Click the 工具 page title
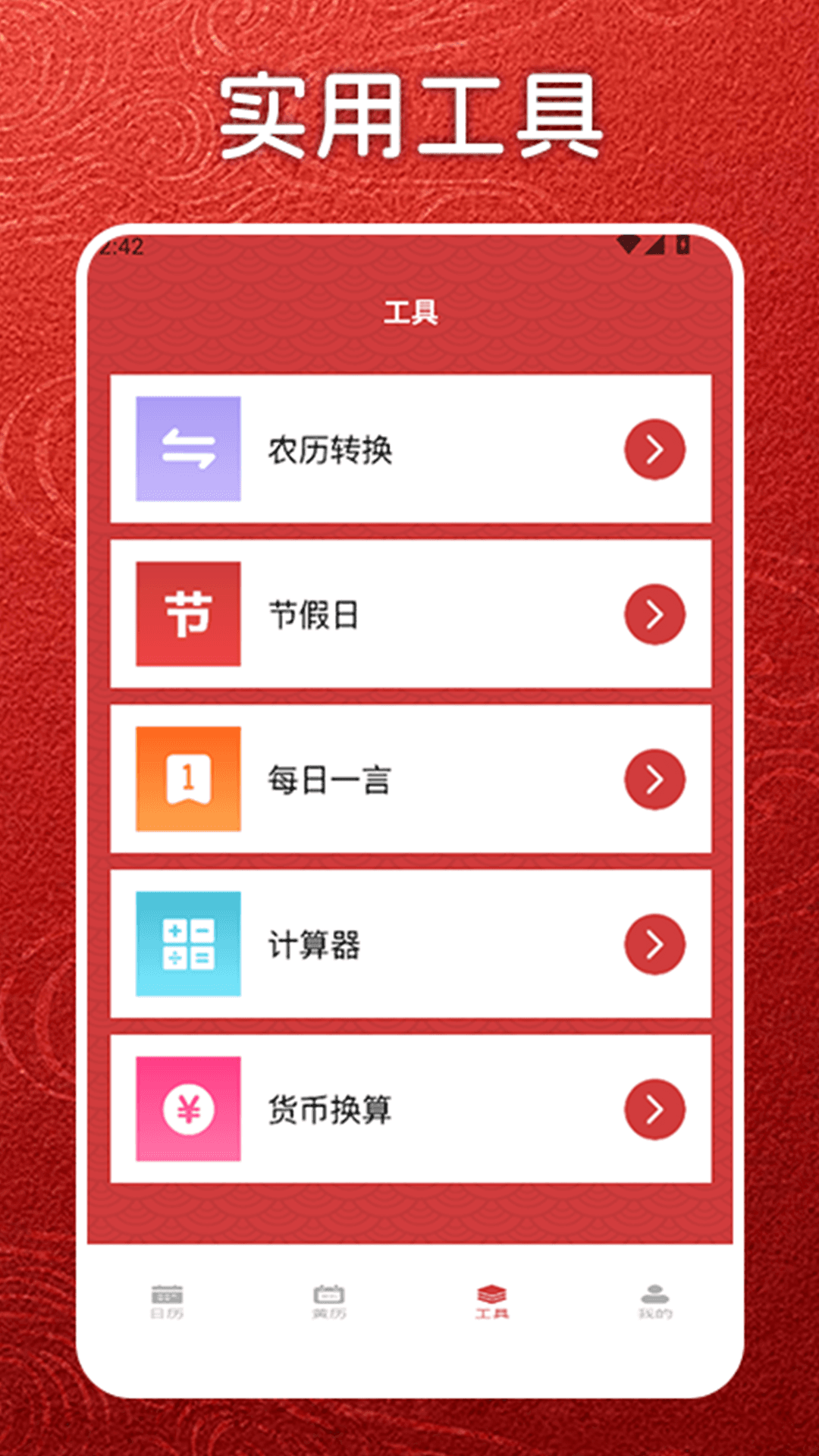This screenshot has width=819, height=1456. (x=409, y=311)
